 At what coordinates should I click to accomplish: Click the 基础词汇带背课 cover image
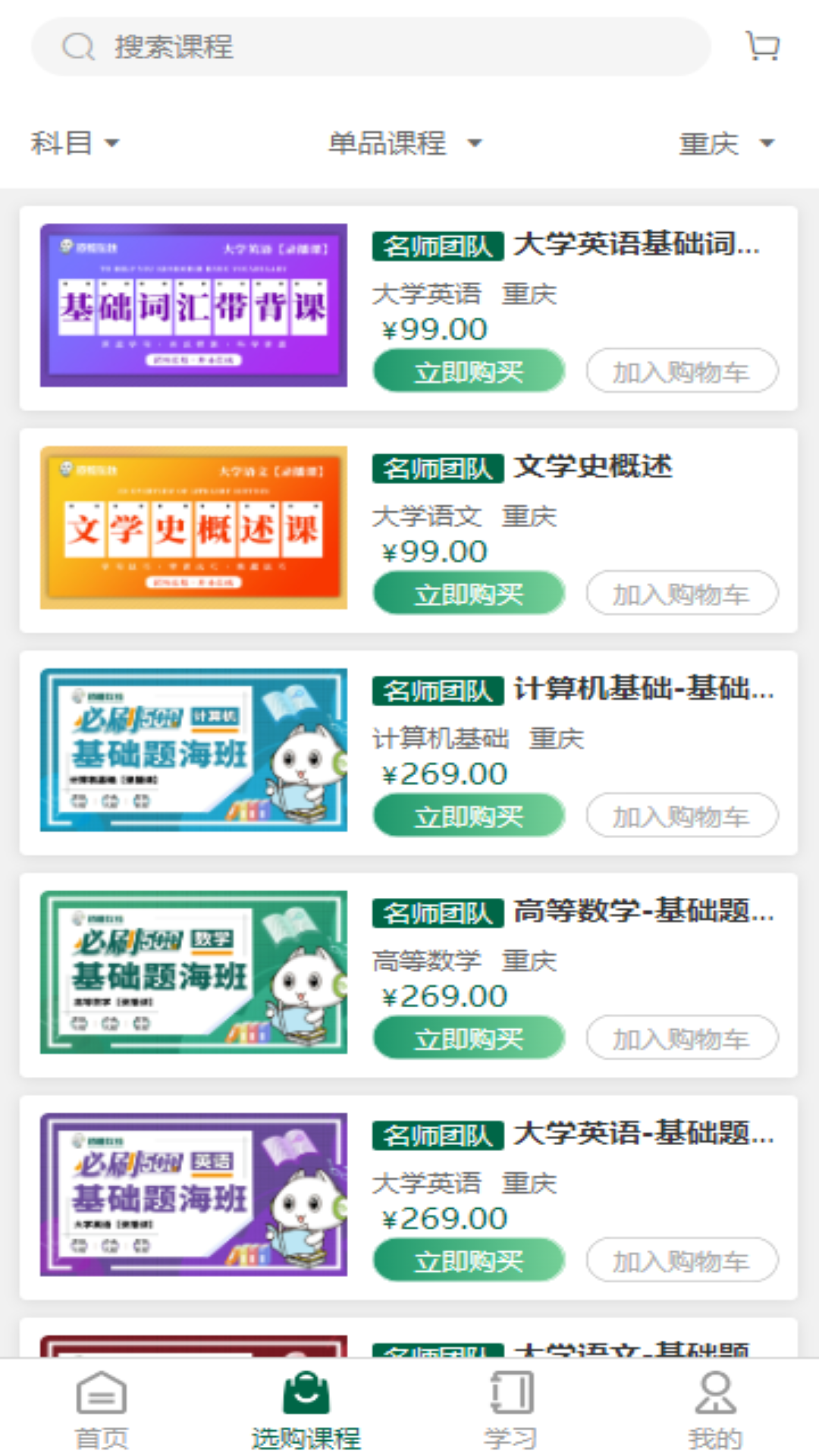(194, 305)
